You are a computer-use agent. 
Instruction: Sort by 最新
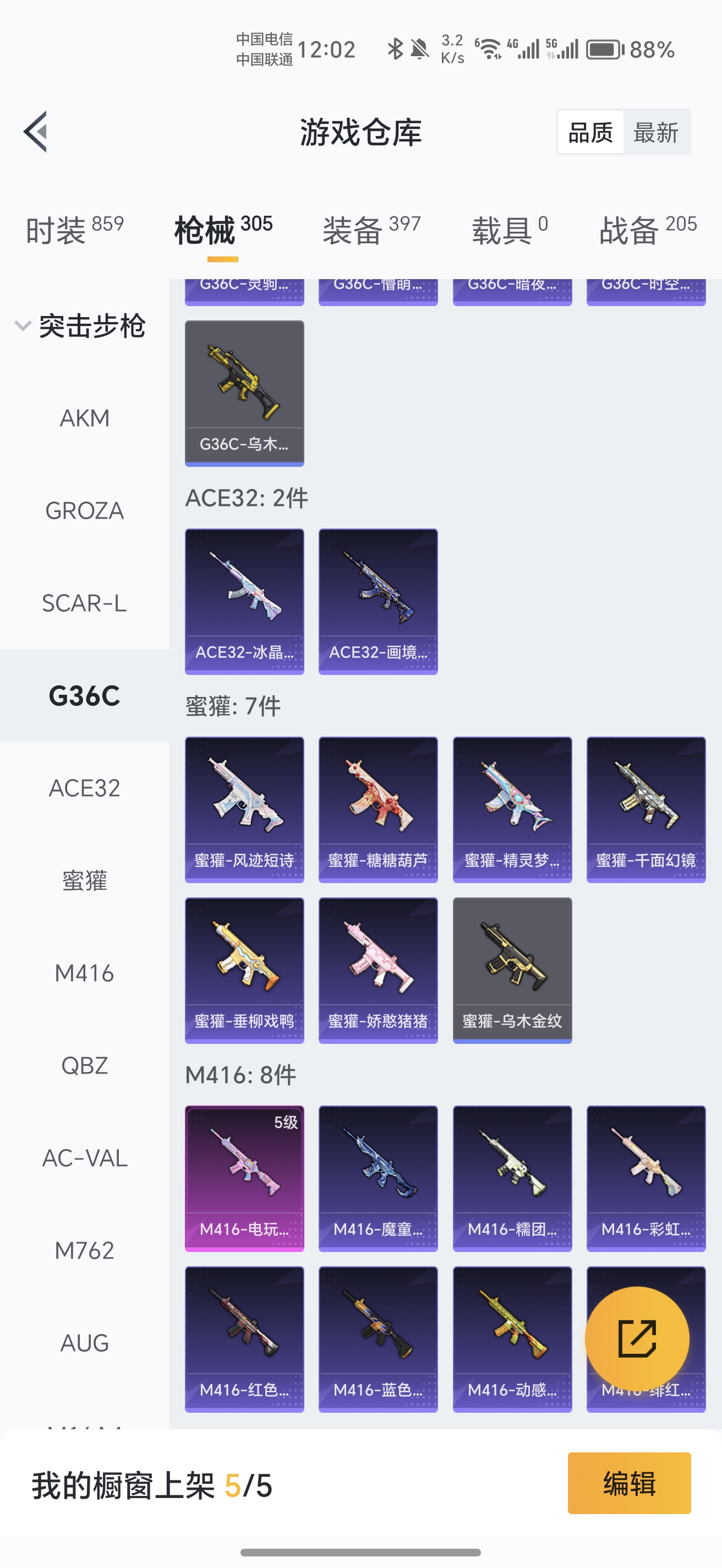(x=656, y=132)
